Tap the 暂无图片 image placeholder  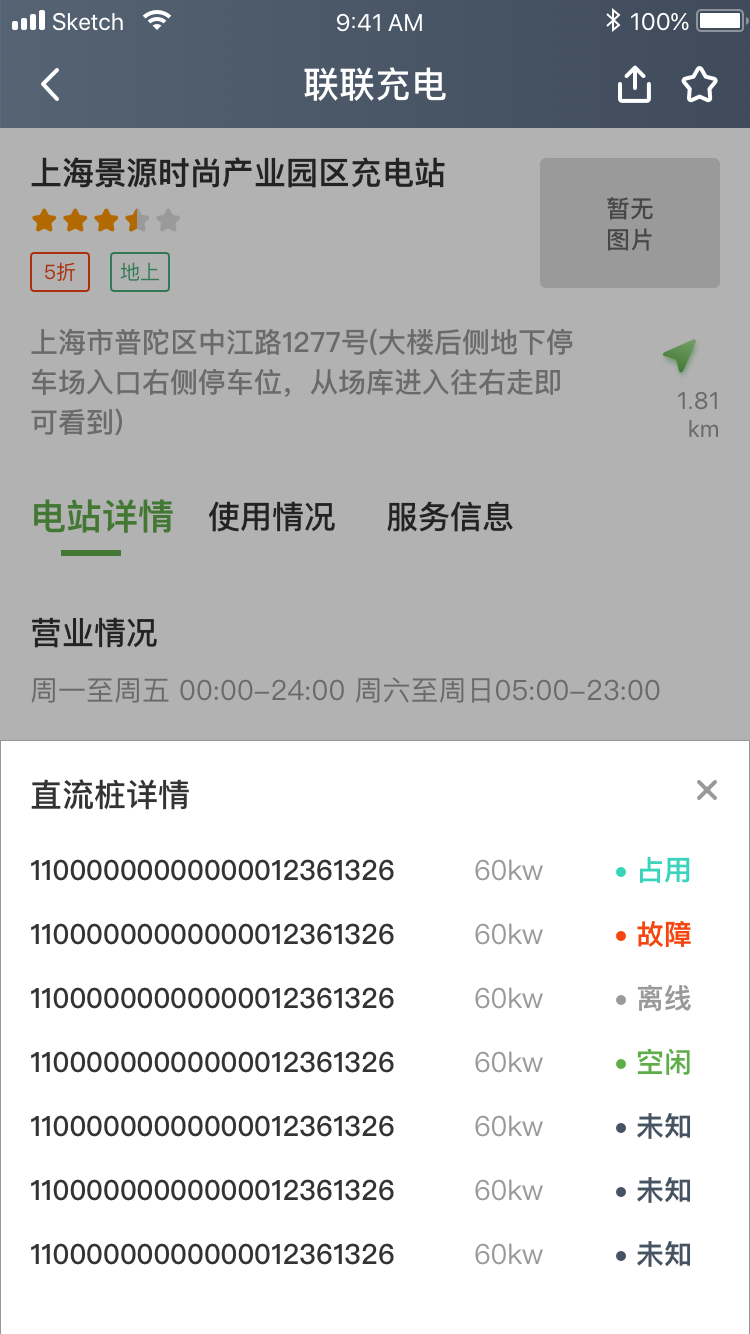tap(629, 222)
